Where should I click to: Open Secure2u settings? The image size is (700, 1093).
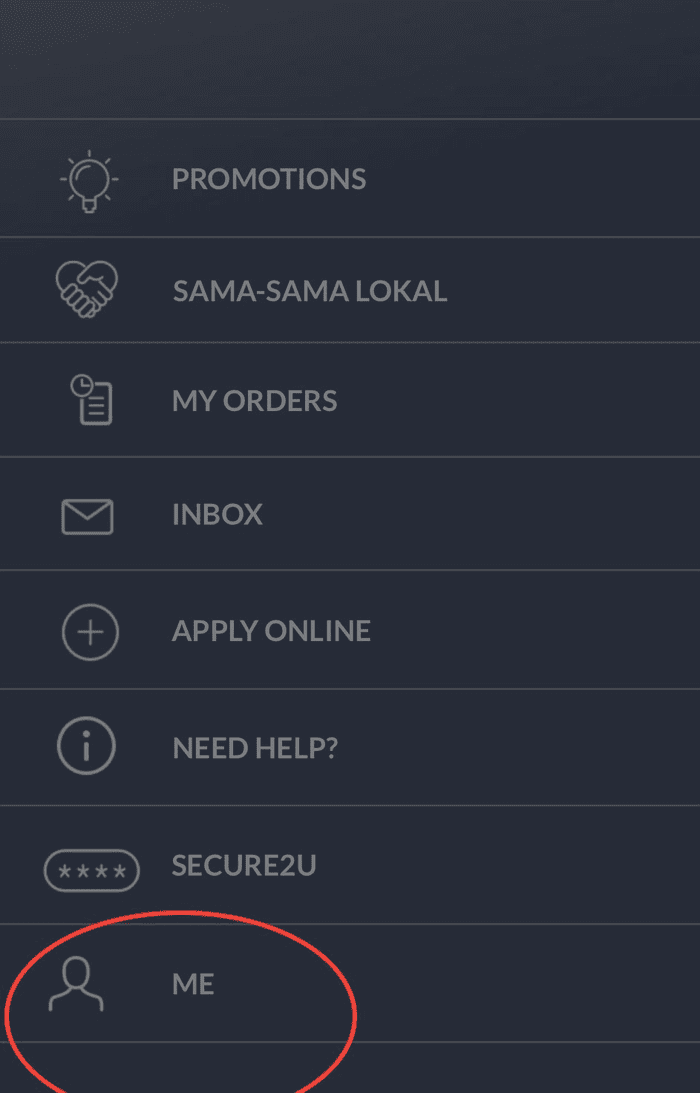(x=243, y=866)
